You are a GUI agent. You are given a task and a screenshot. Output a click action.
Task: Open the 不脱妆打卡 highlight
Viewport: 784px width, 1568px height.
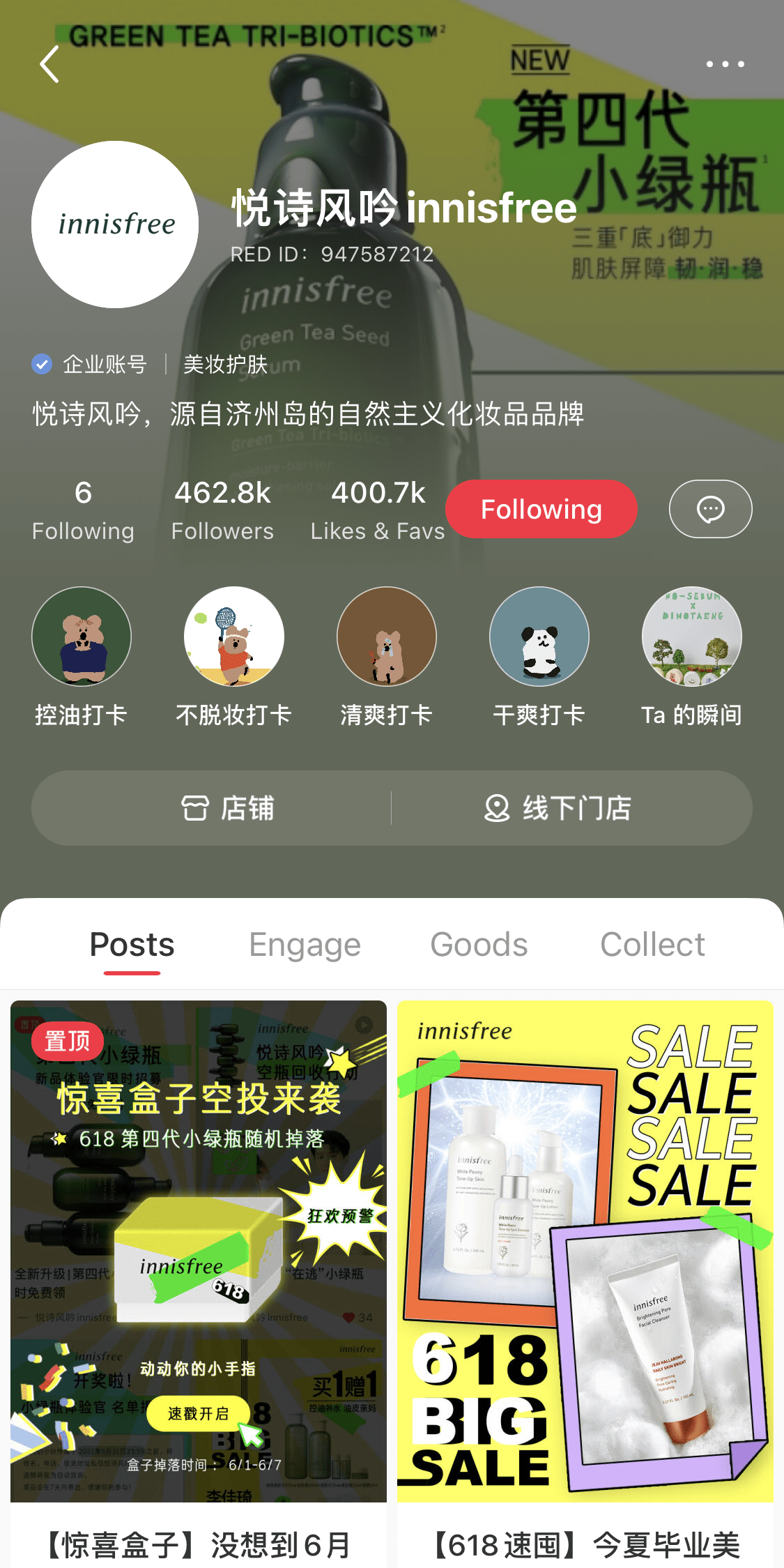coord(234,637)
